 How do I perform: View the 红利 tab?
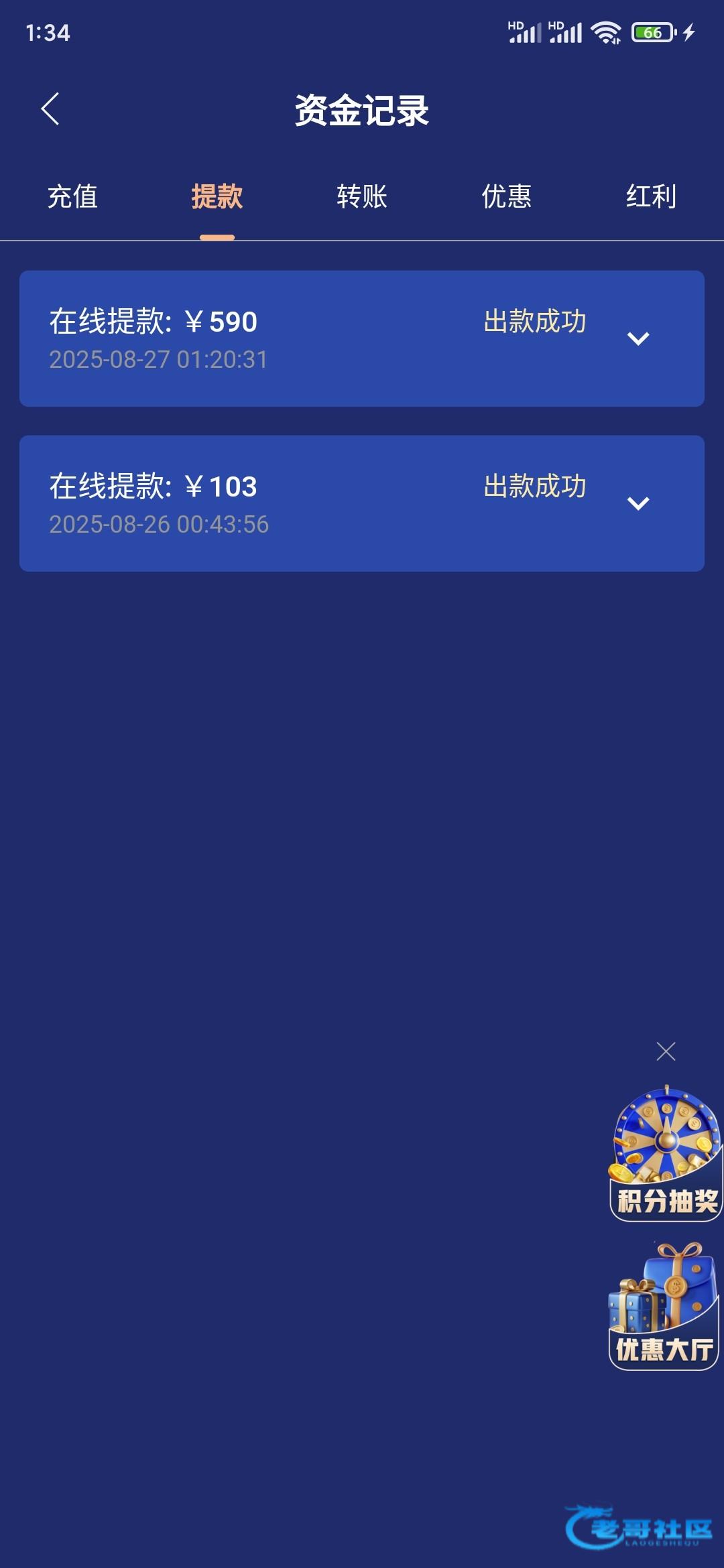[x=651, y=197]
